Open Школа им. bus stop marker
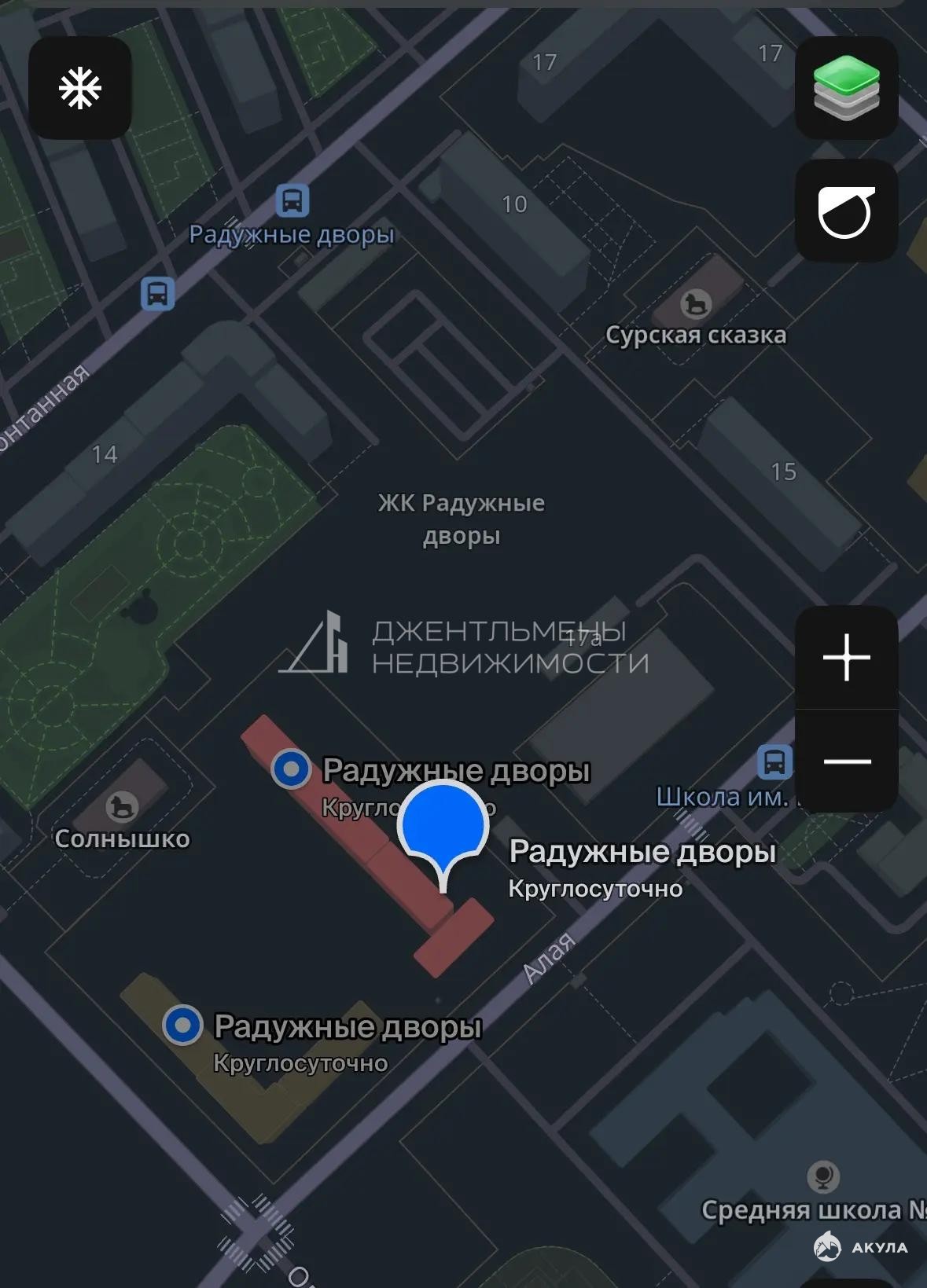The width and height of the screenshot is (927, 1288). 774,762
